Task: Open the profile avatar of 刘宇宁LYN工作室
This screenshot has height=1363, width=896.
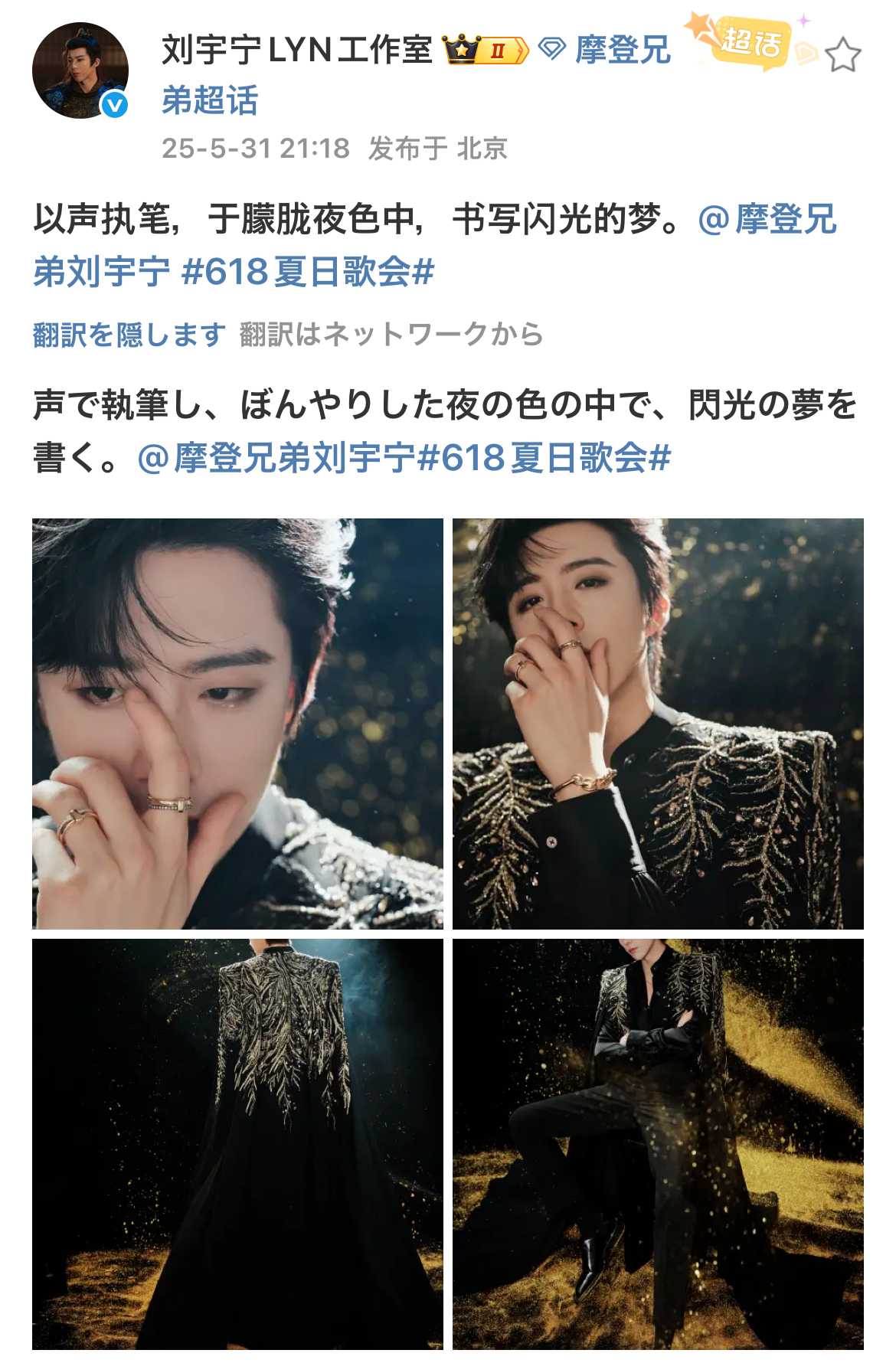Action: click(x=80, y=70)
